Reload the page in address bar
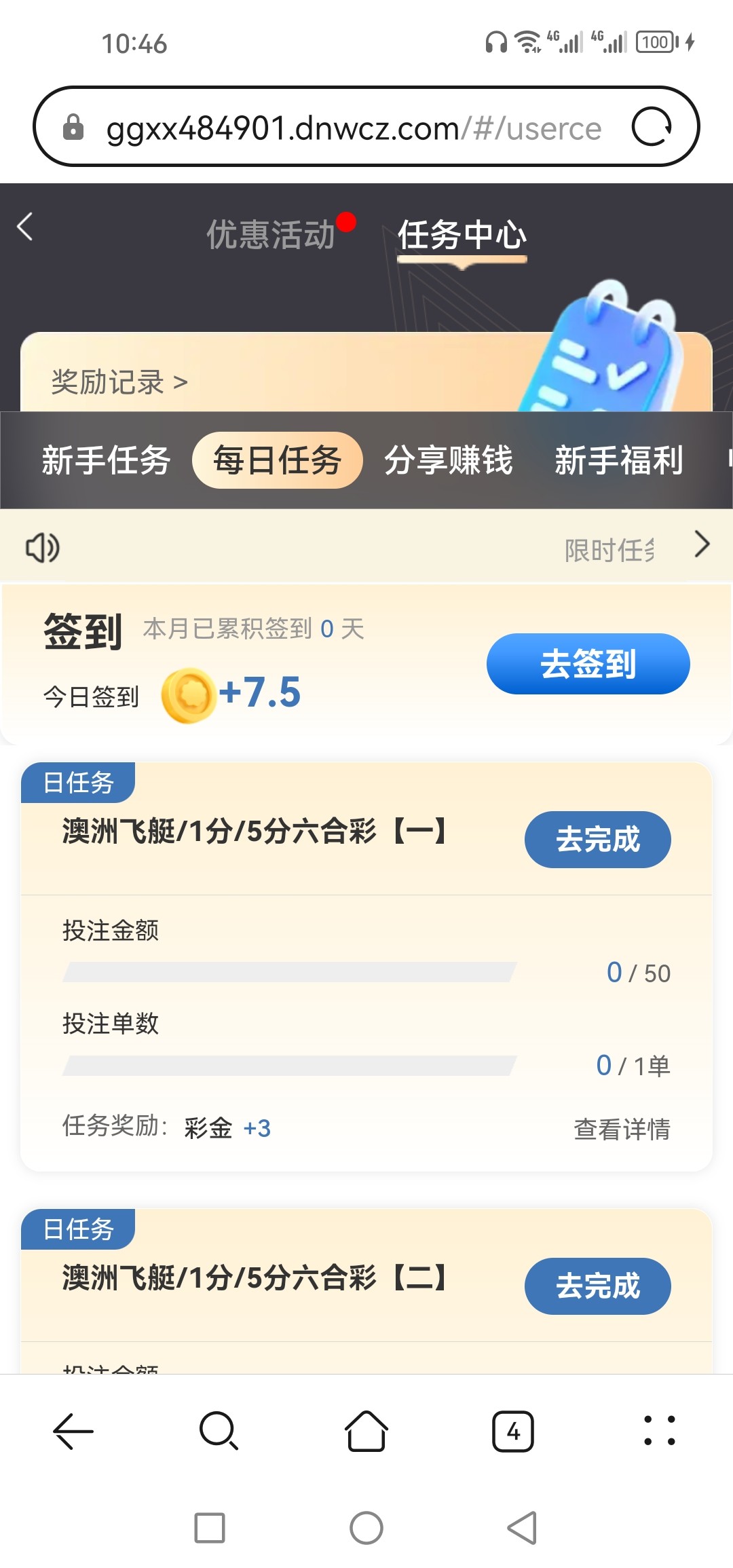The image size is (733, 1568). (652, 127)
